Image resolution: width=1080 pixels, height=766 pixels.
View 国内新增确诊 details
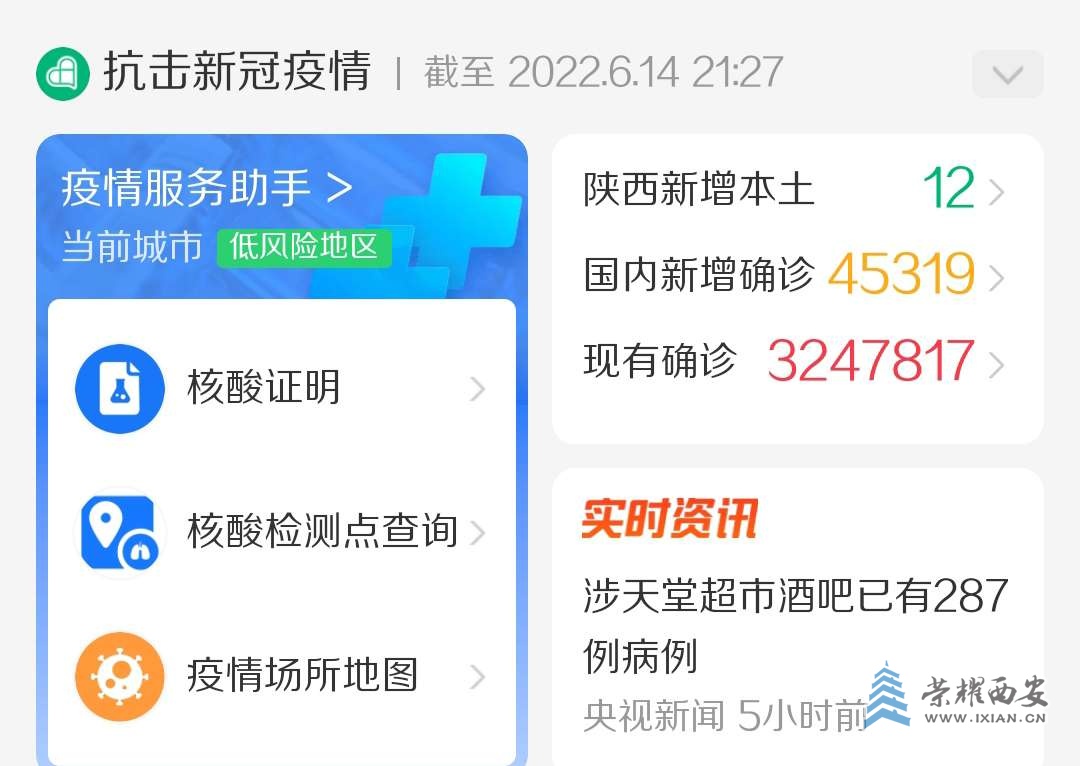tap(796, 275)
